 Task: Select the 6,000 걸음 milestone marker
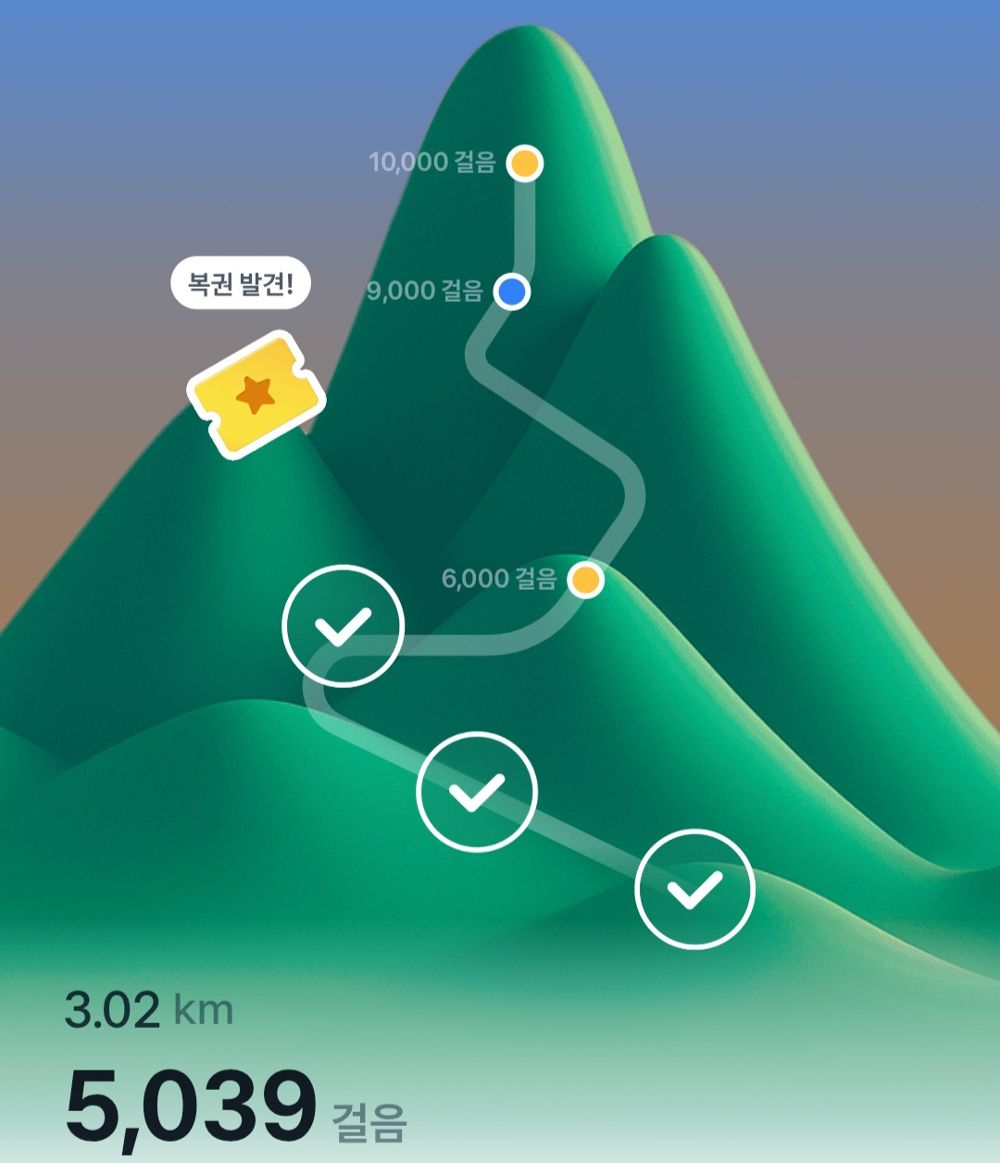(x=585, y=579)
